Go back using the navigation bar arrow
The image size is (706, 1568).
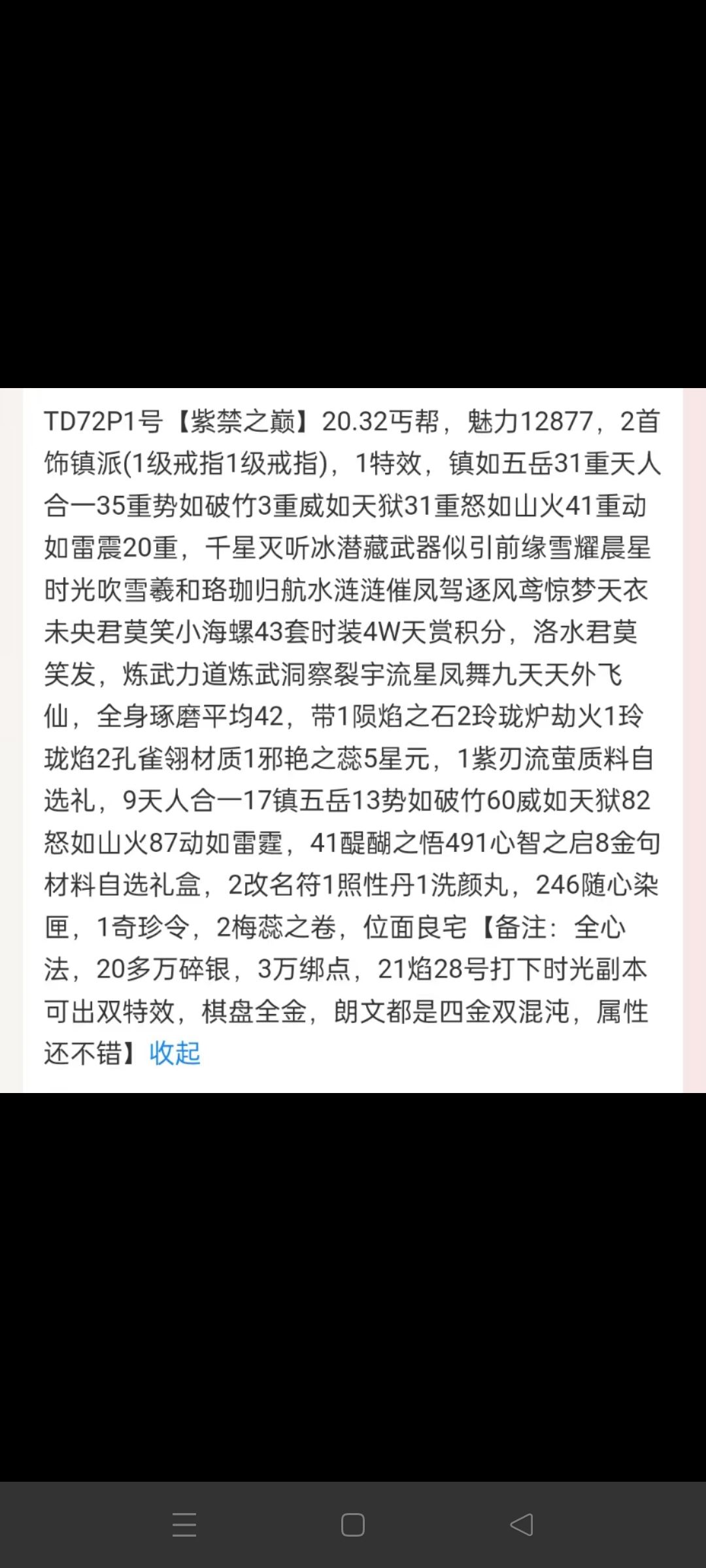(x=522, y=1526)
